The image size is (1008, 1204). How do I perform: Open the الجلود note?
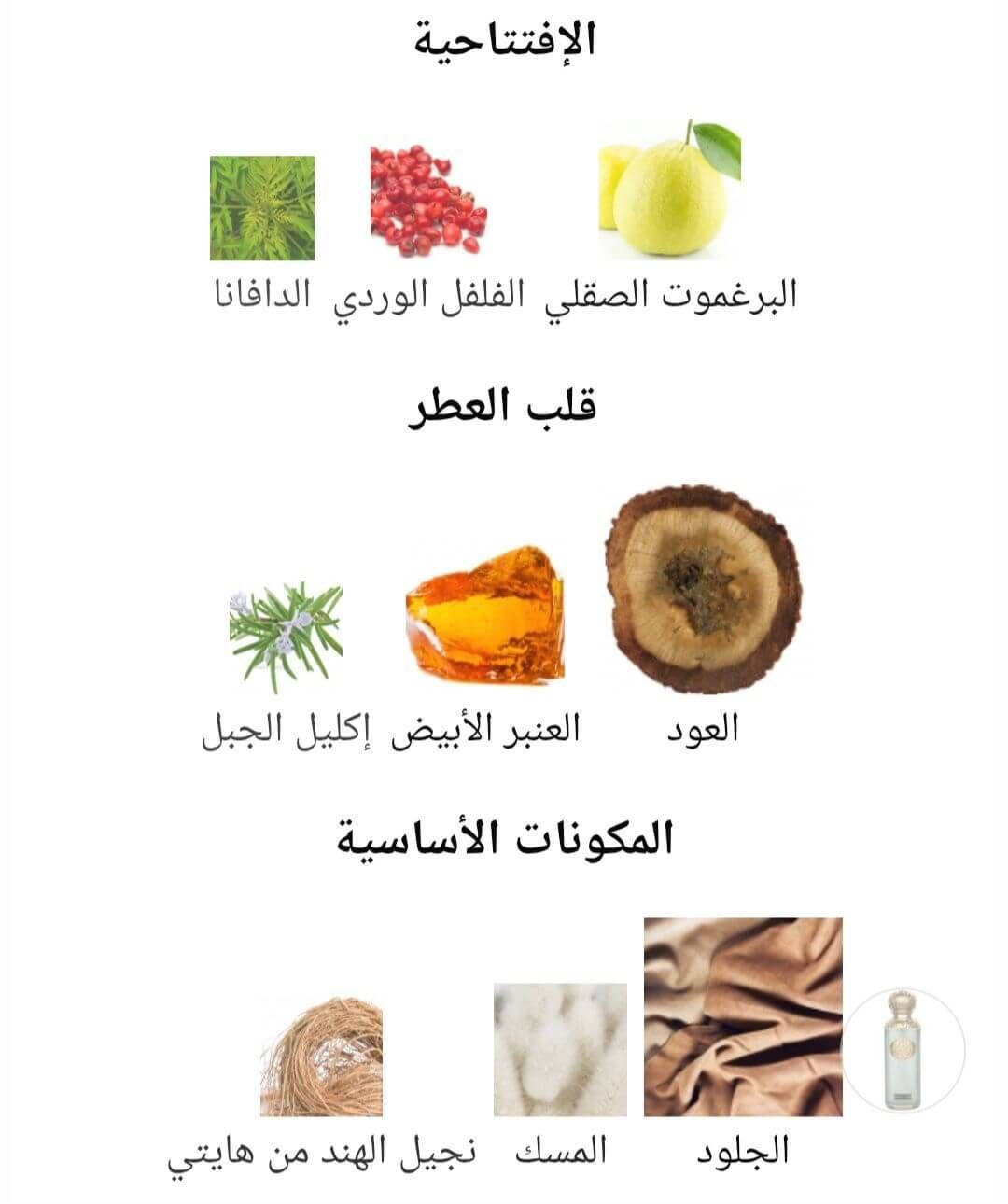click(743, 1017)
